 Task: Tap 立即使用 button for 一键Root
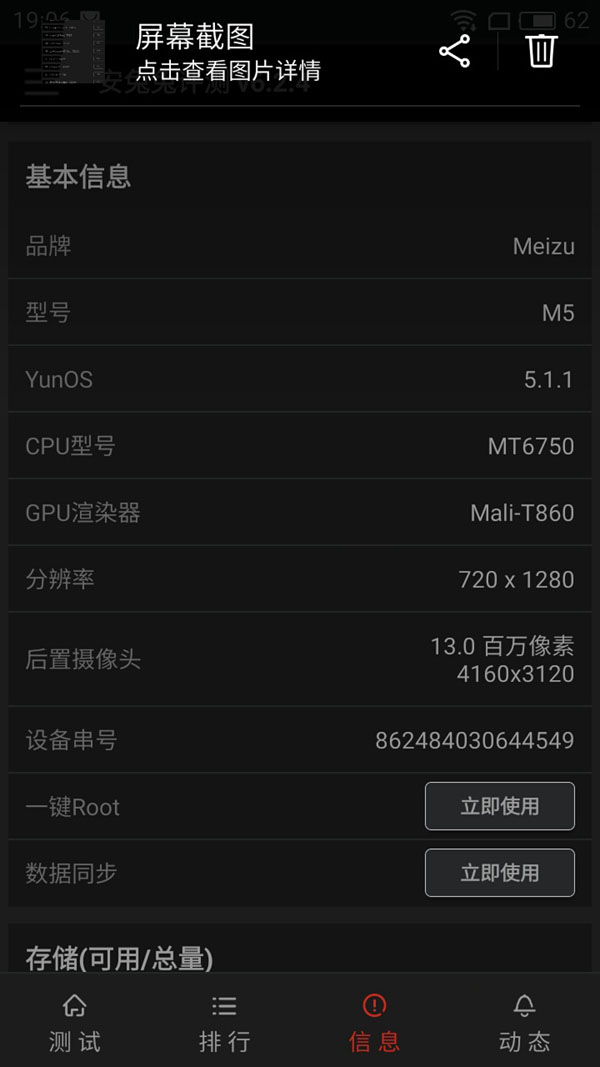click(x=499, y=806)
